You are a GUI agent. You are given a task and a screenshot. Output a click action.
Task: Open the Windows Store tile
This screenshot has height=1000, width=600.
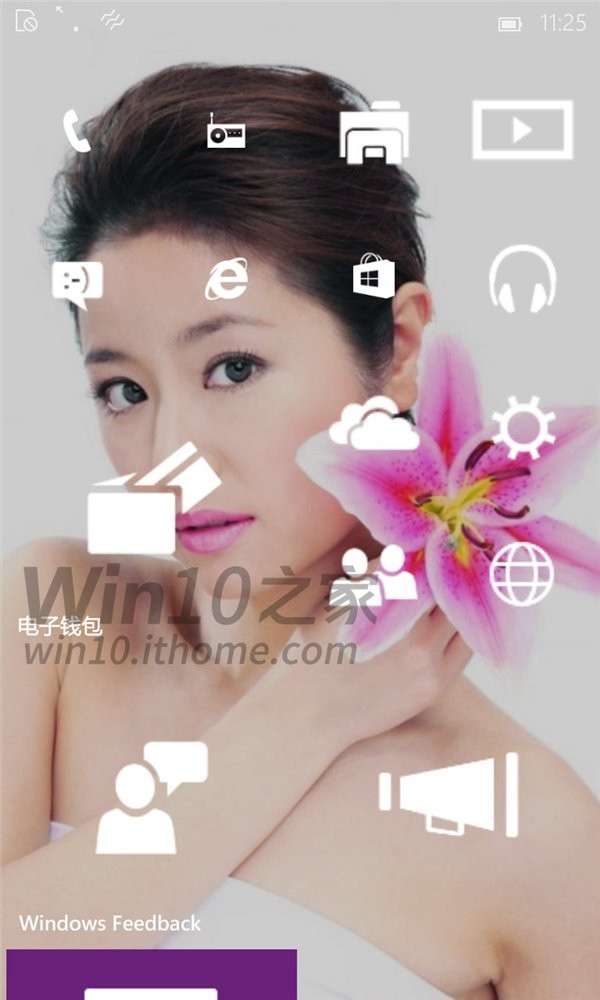point(373,276)
